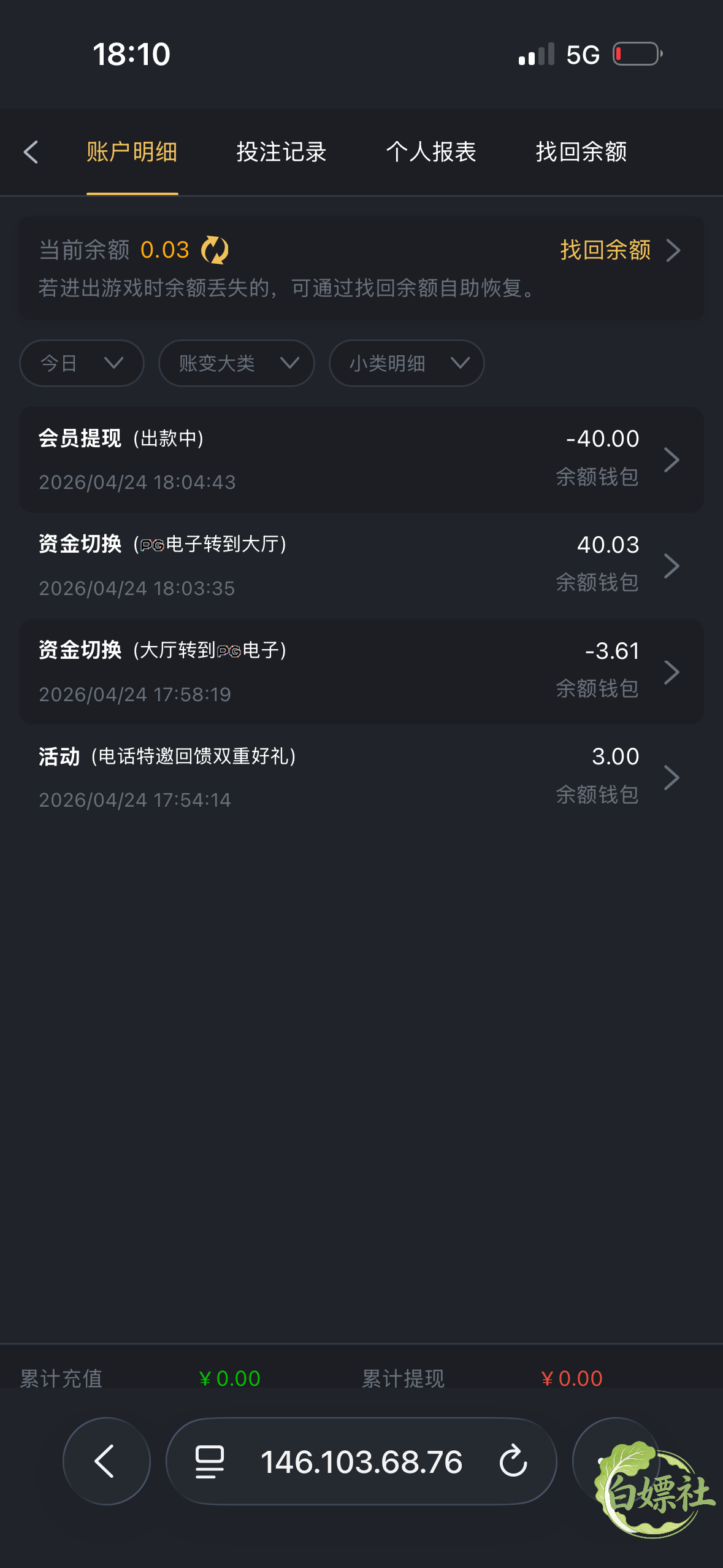Tap the browser back button
The image size is (723, 1568).
pyautogui.click(x=107, y=1461)
